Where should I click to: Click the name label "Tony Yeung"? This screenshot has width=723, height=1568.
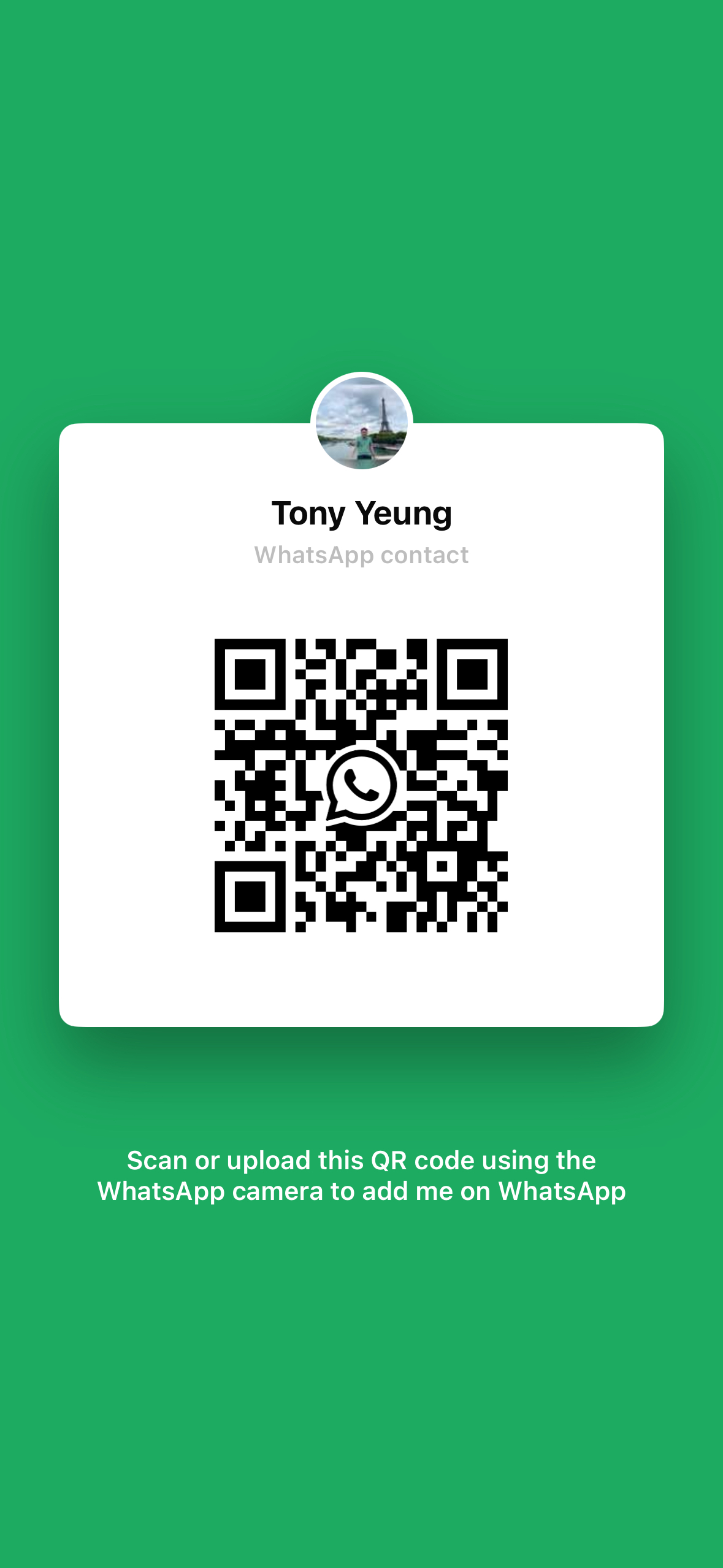point(362,514)
